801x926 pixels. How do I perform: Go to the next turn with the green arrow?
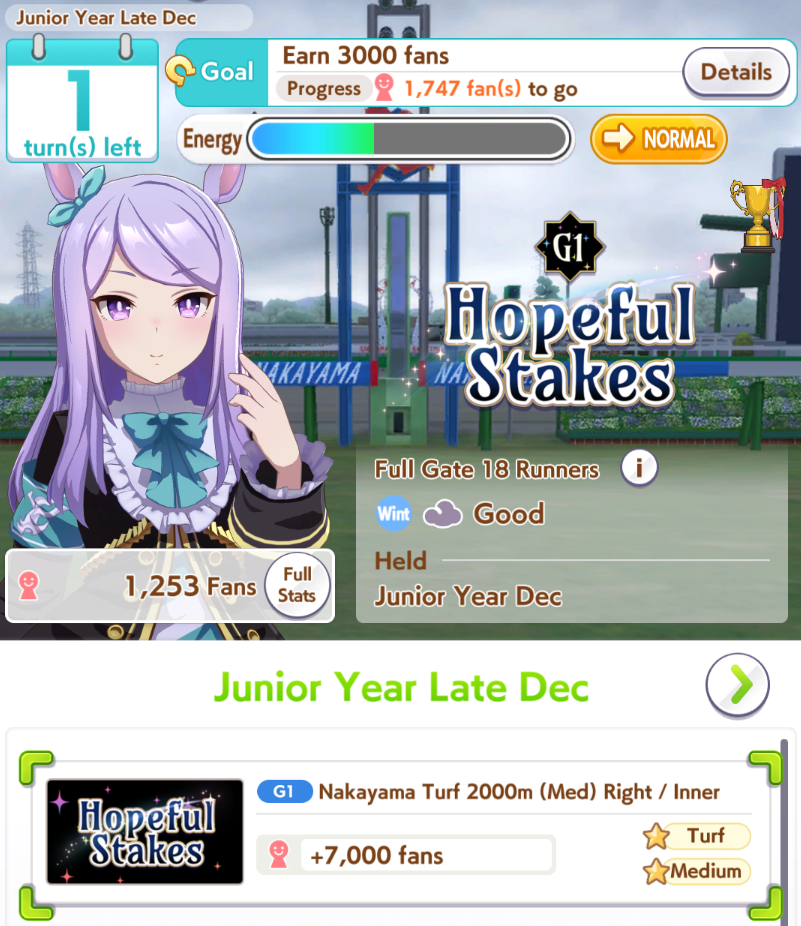[x=738, y=685]
